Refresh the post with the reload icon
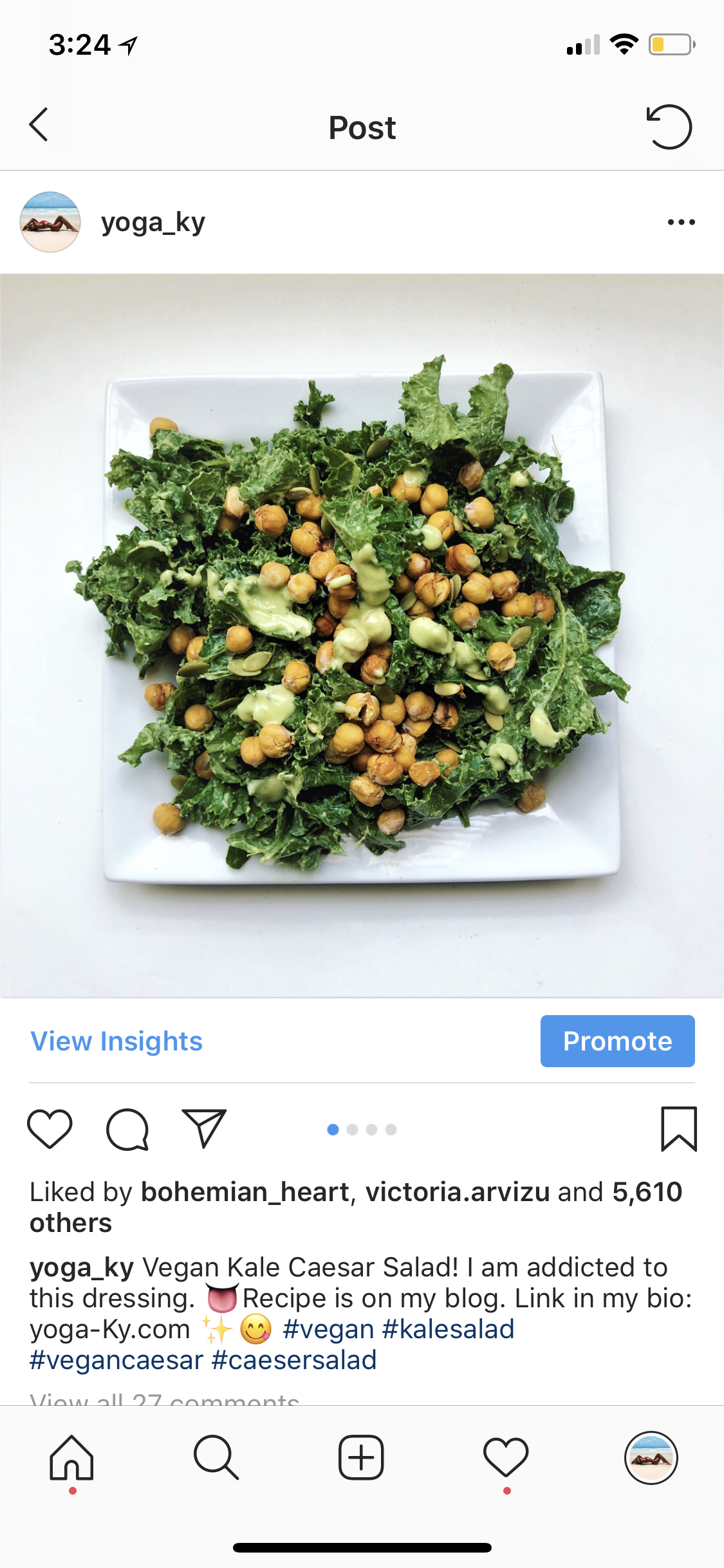724x1568 pixels. (669, 127)
